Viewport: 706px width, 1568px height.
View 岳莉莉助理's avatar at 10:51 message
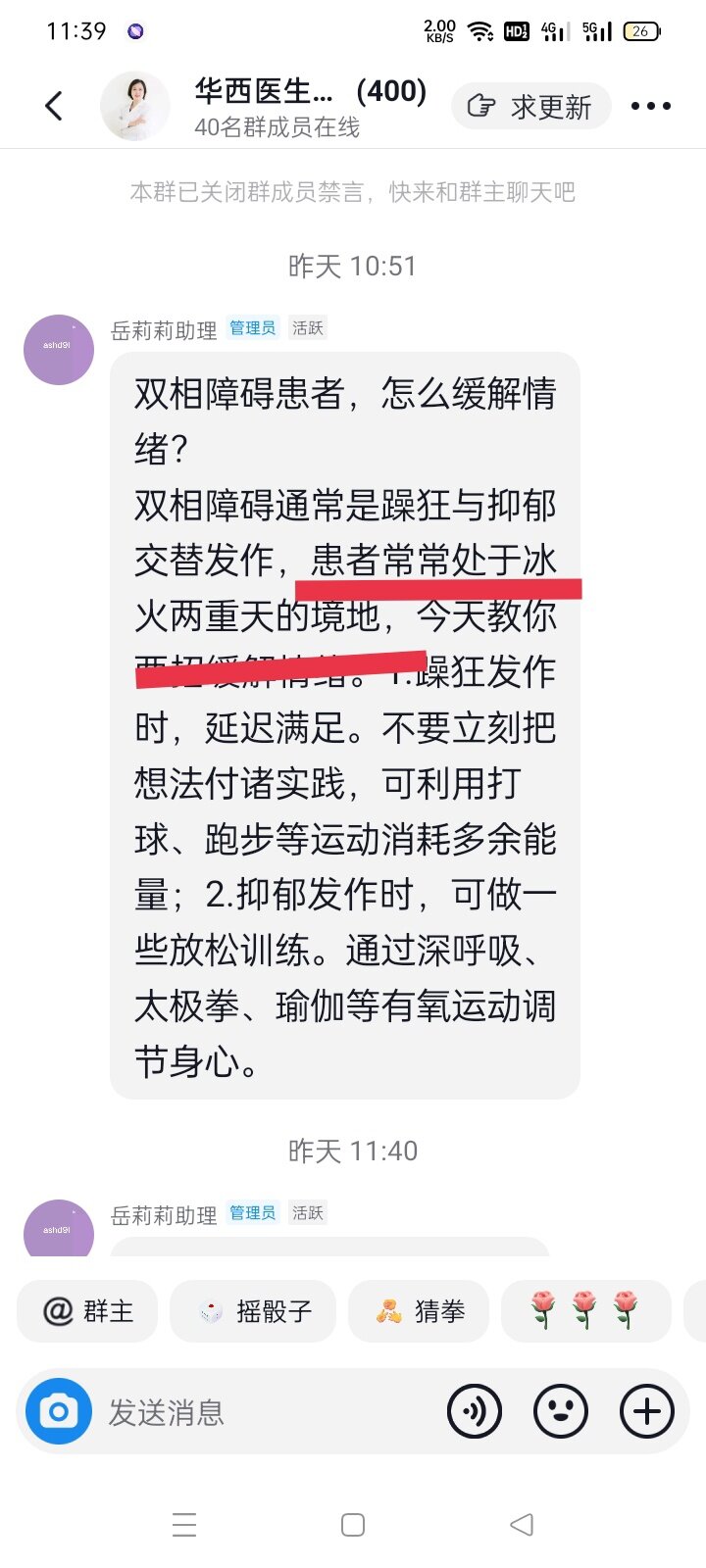point(59,350)
